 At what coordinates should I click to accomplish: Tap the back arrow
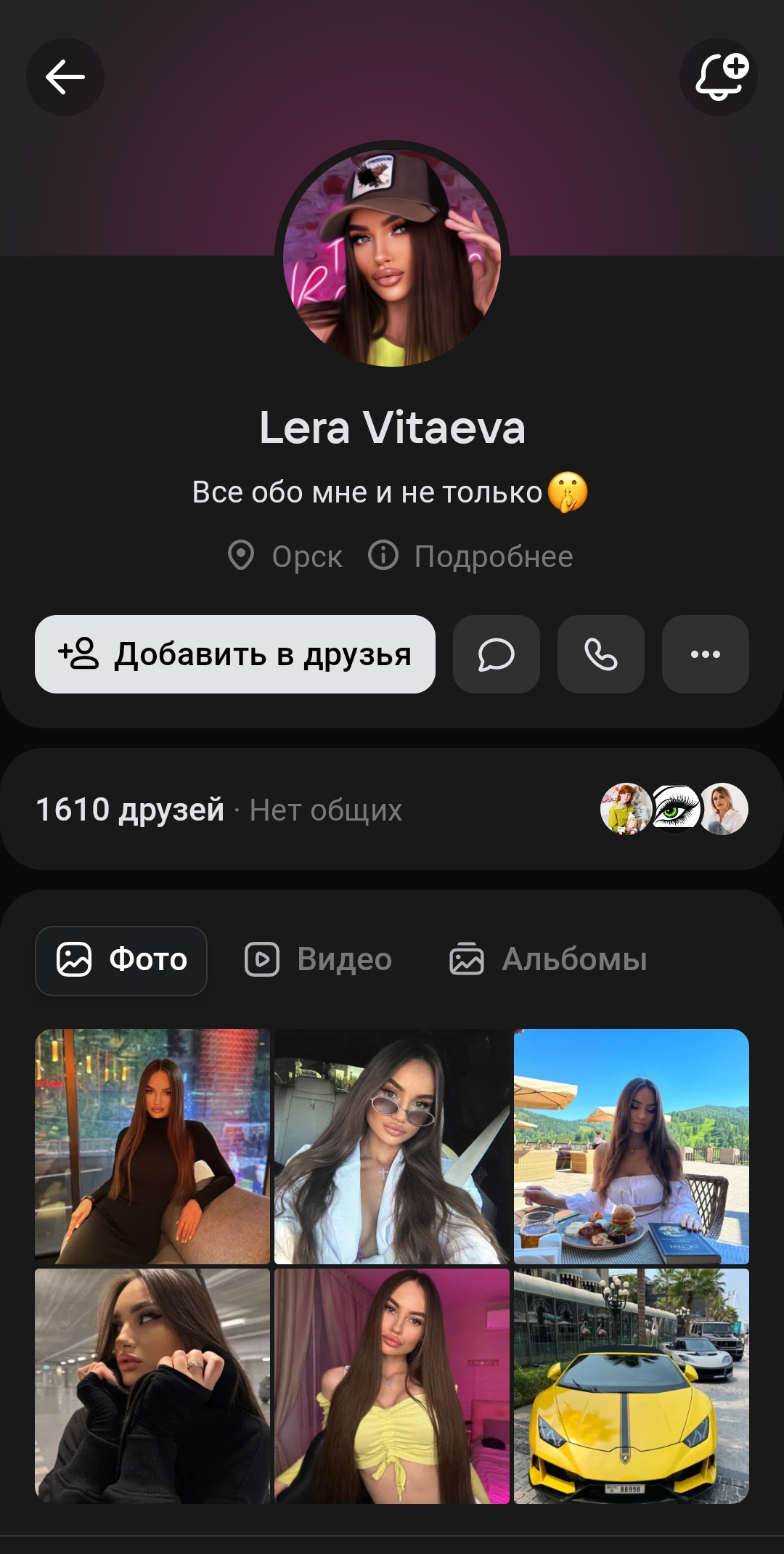[x=65, y=76]
